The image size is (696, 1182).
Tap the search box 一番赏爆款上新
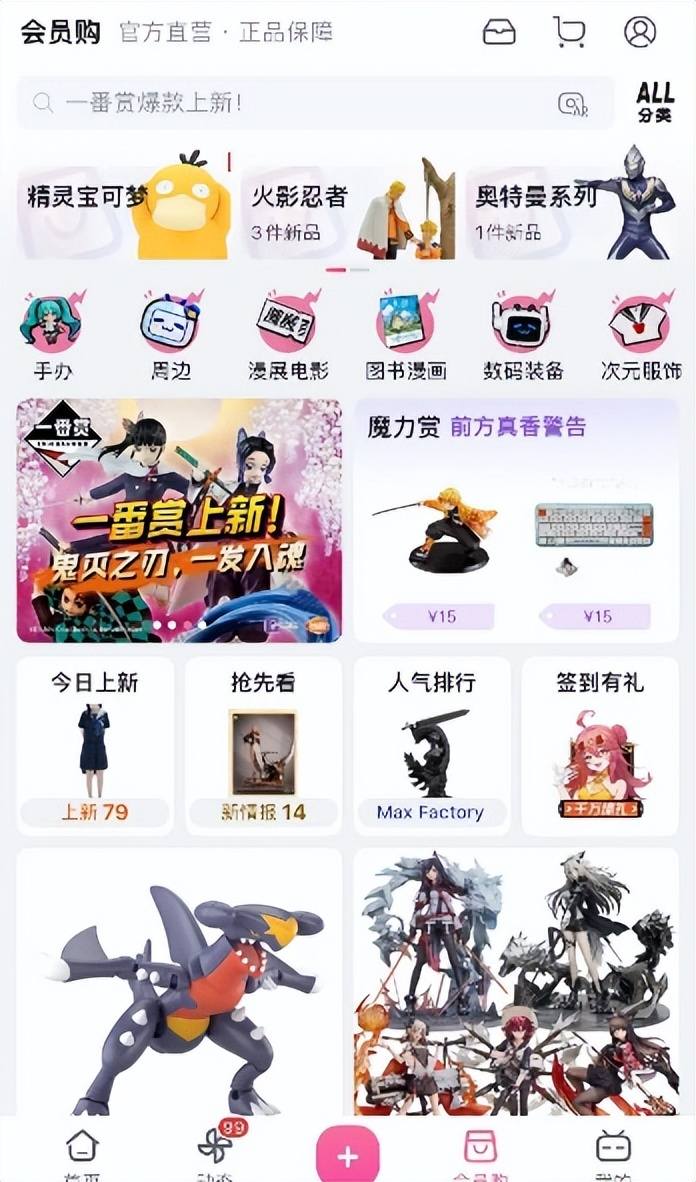point(290,103)
